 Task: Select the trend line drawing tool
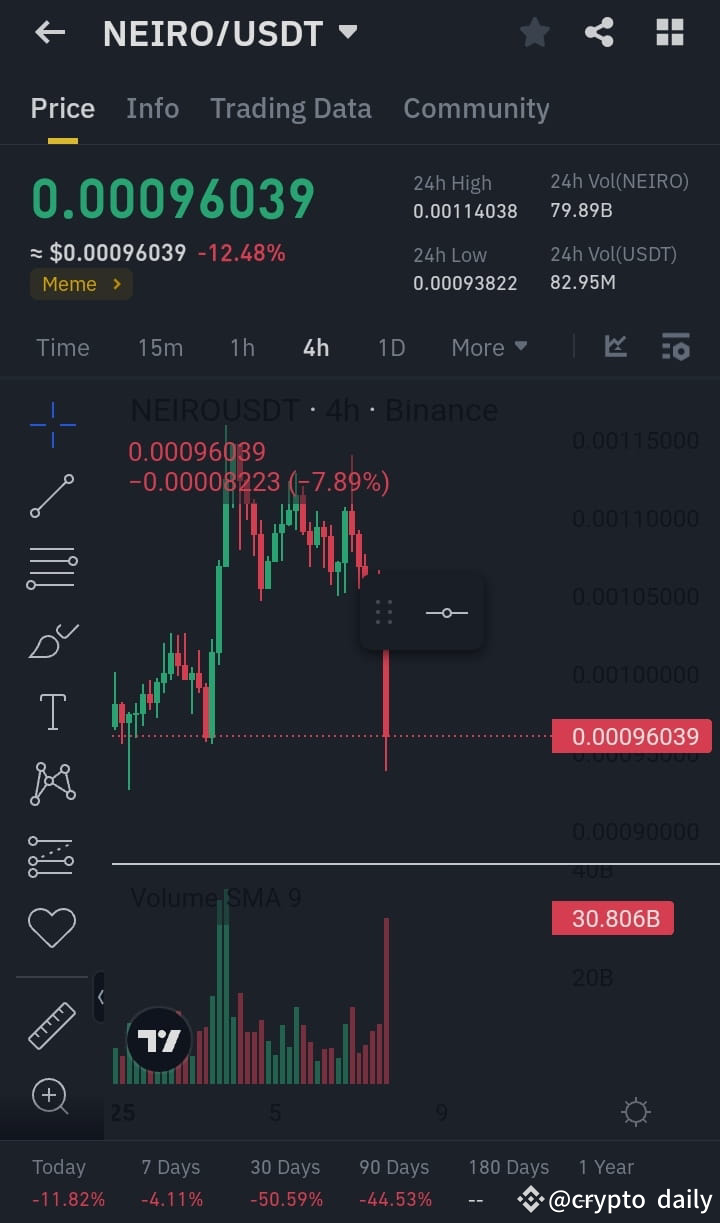[x=51, y=496]
